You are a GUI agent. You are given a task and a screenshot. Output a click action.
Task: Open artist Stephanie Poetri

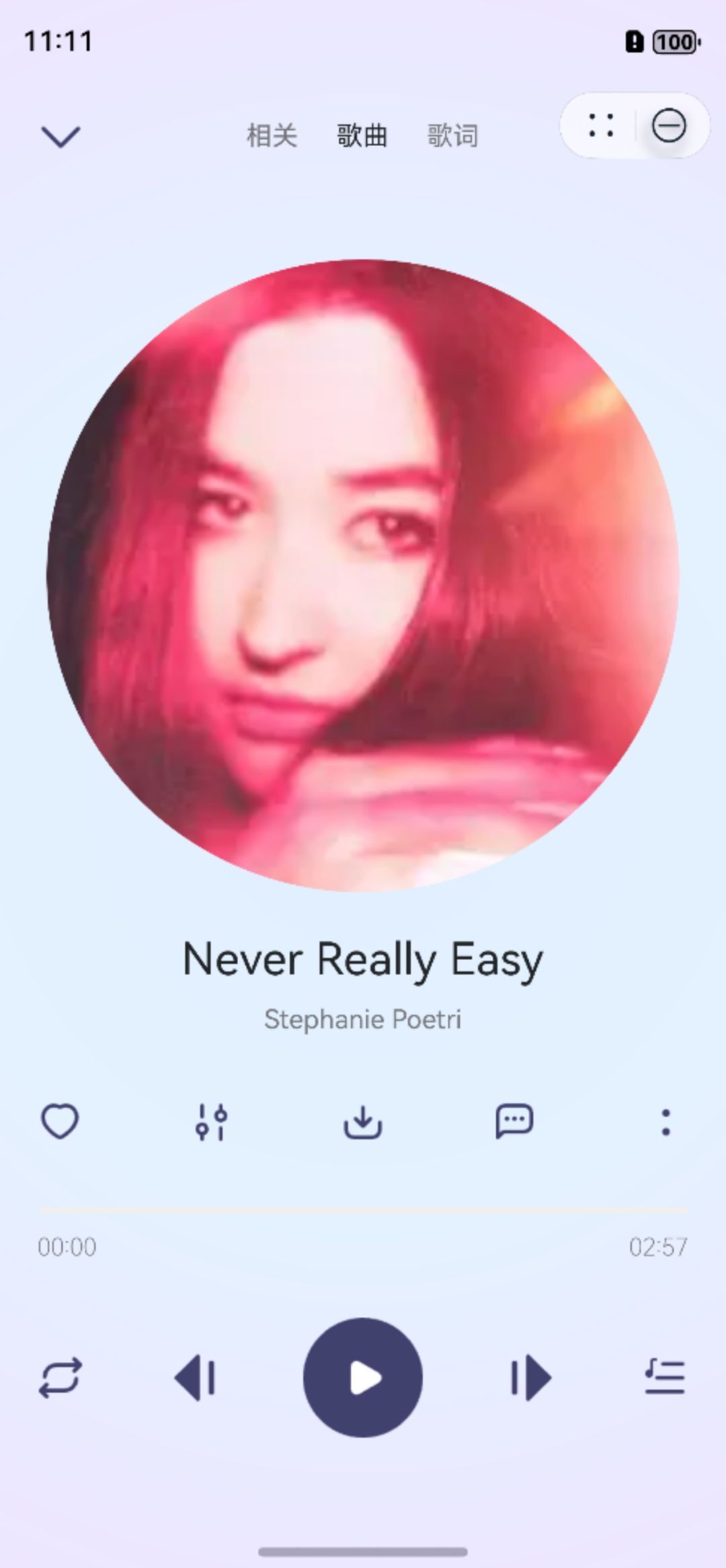(363, 1019)
